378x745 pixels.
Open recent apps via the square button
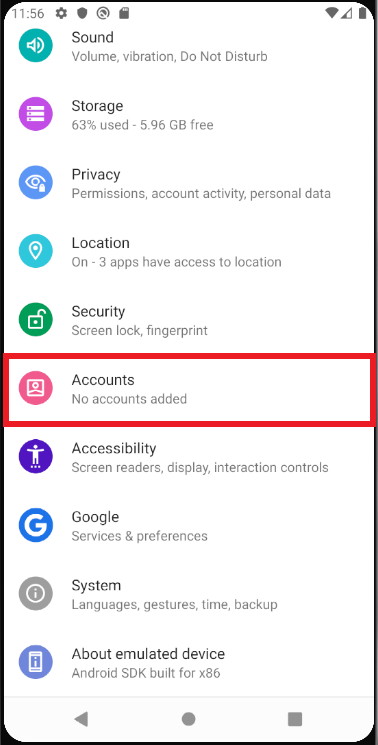click(x=295, y=719)
